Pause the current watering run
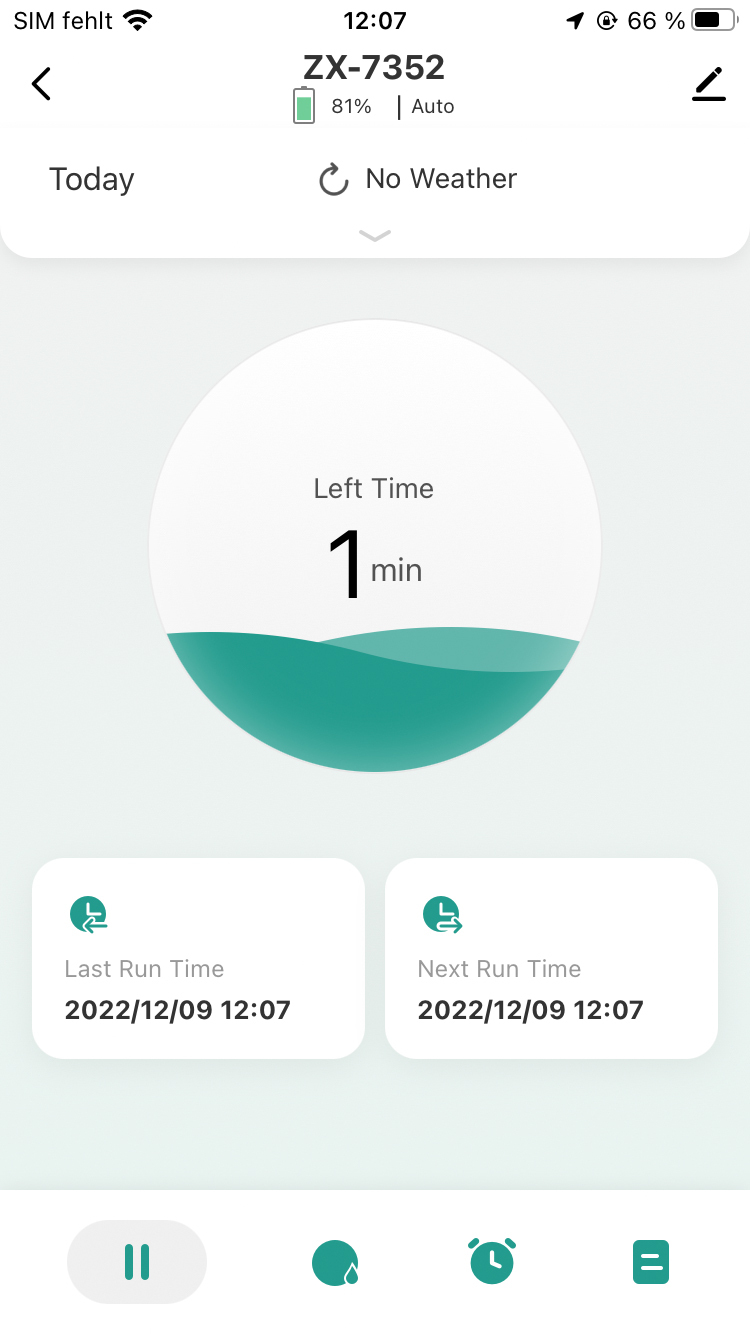The width and height of the screenshot is (750, 1334). (x=137, y=1262)
